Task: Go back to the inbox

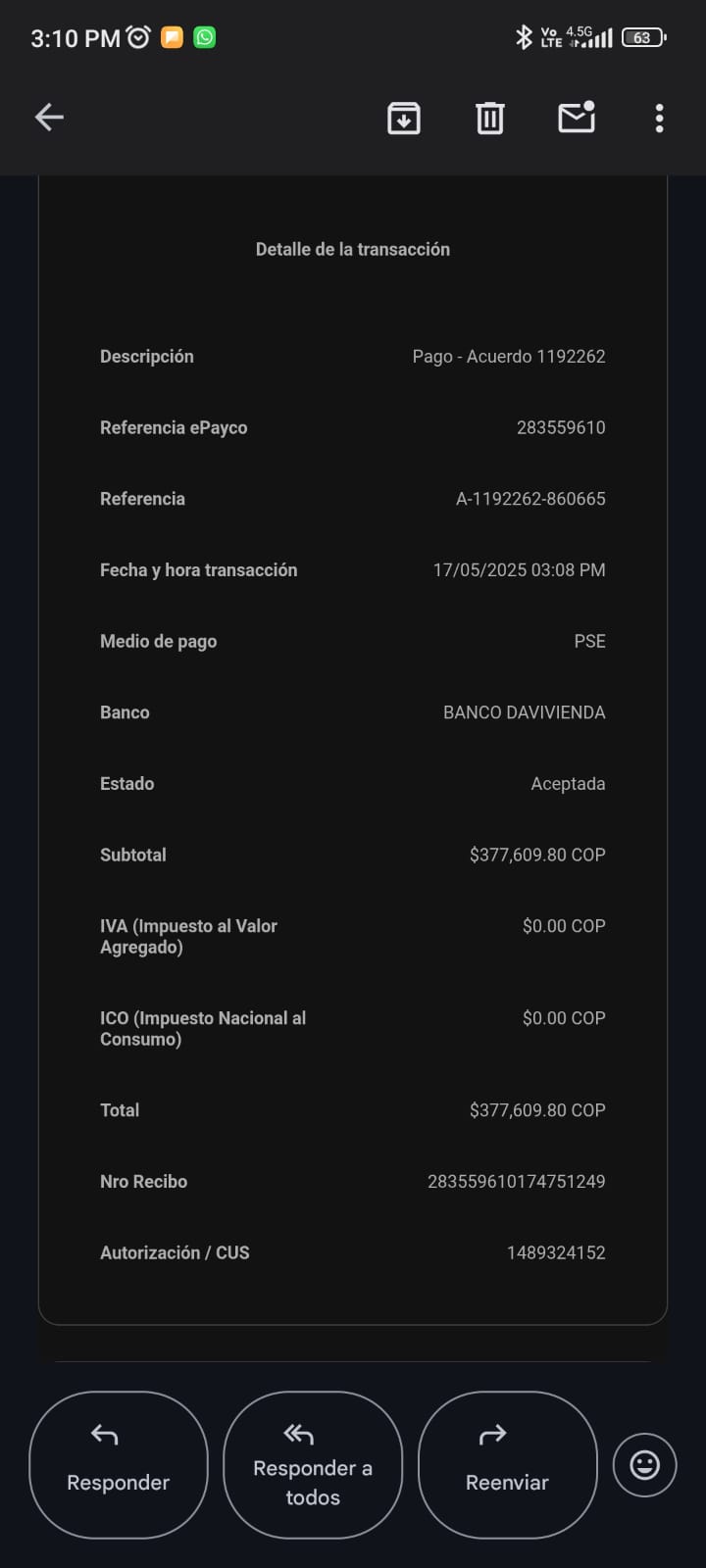Action: click(49, 118)
